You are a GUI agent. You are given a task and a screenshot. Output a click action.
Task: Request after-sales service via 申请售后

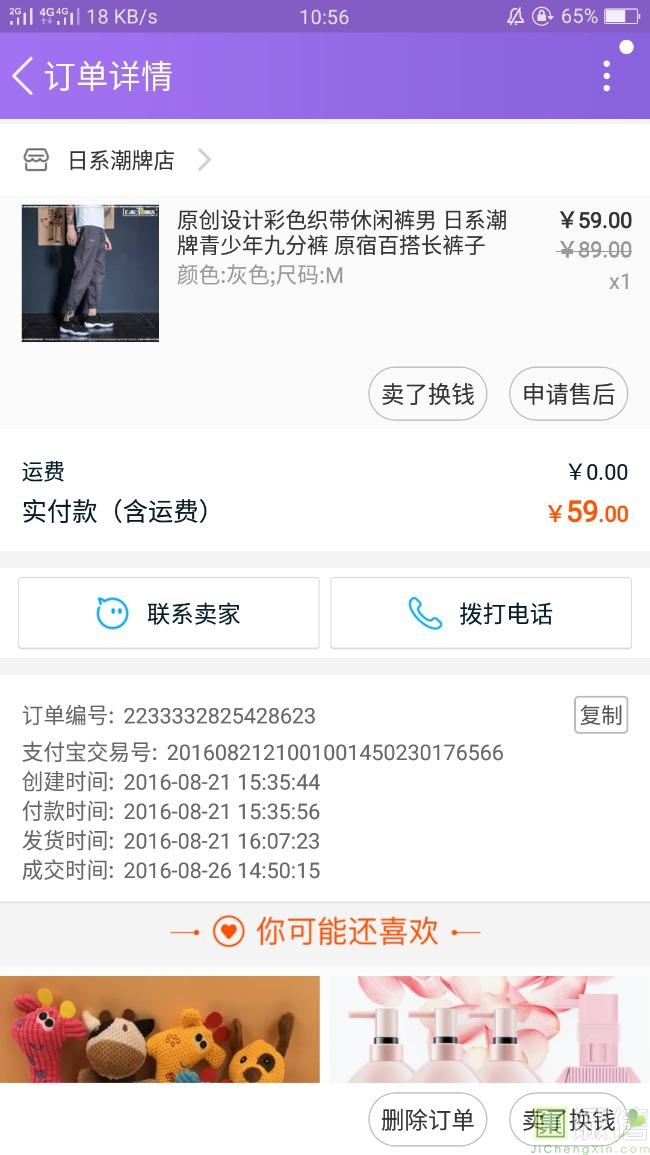point(568,394)
